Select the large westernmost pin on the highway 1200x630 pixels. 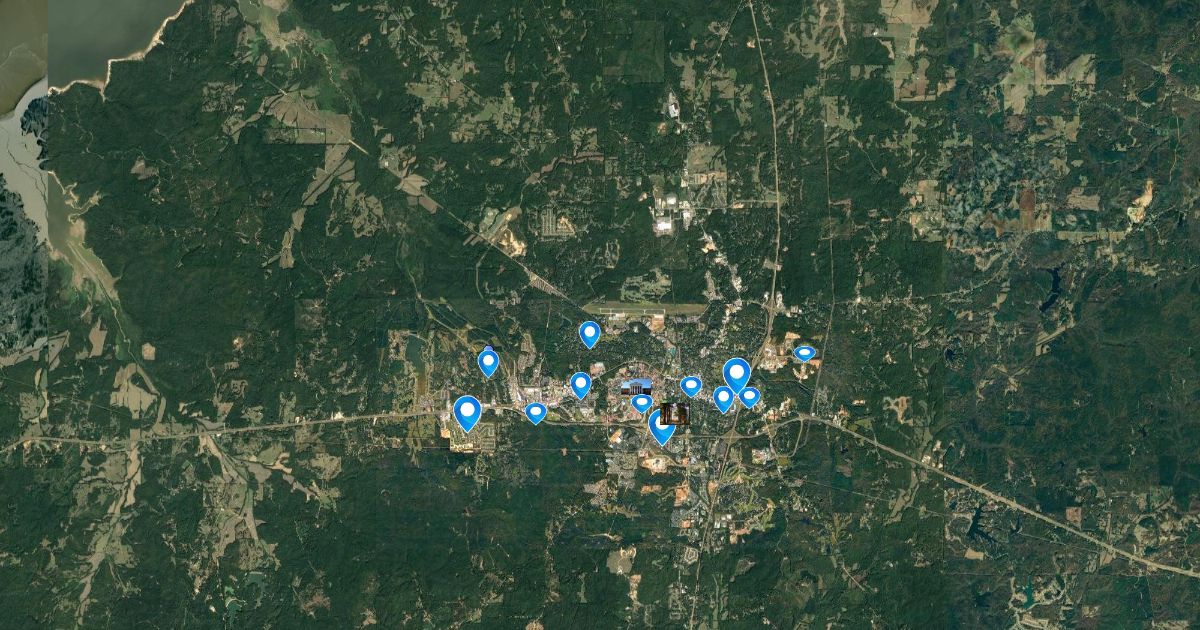(467, 413)
